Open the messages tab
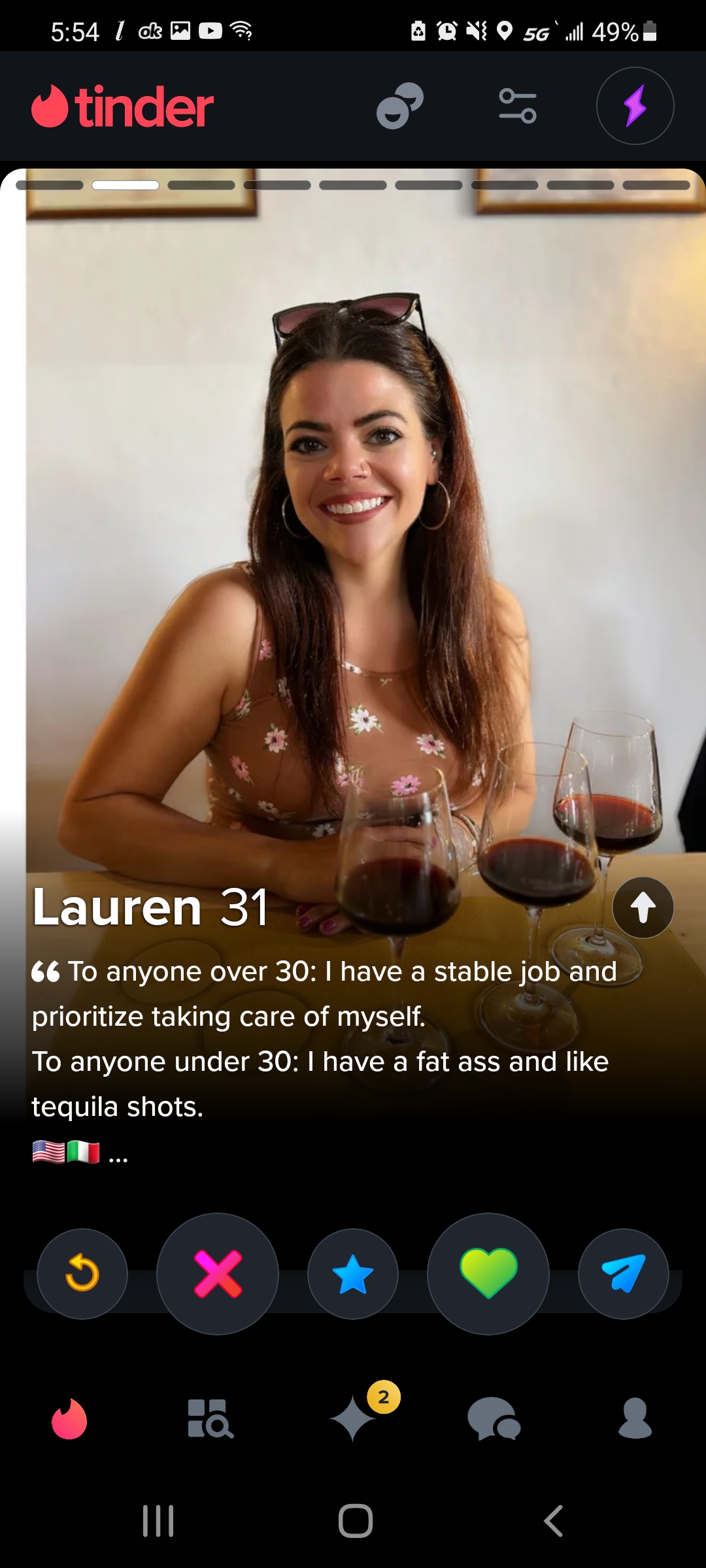This screenshot has width=706, height=1568. 494,1418
